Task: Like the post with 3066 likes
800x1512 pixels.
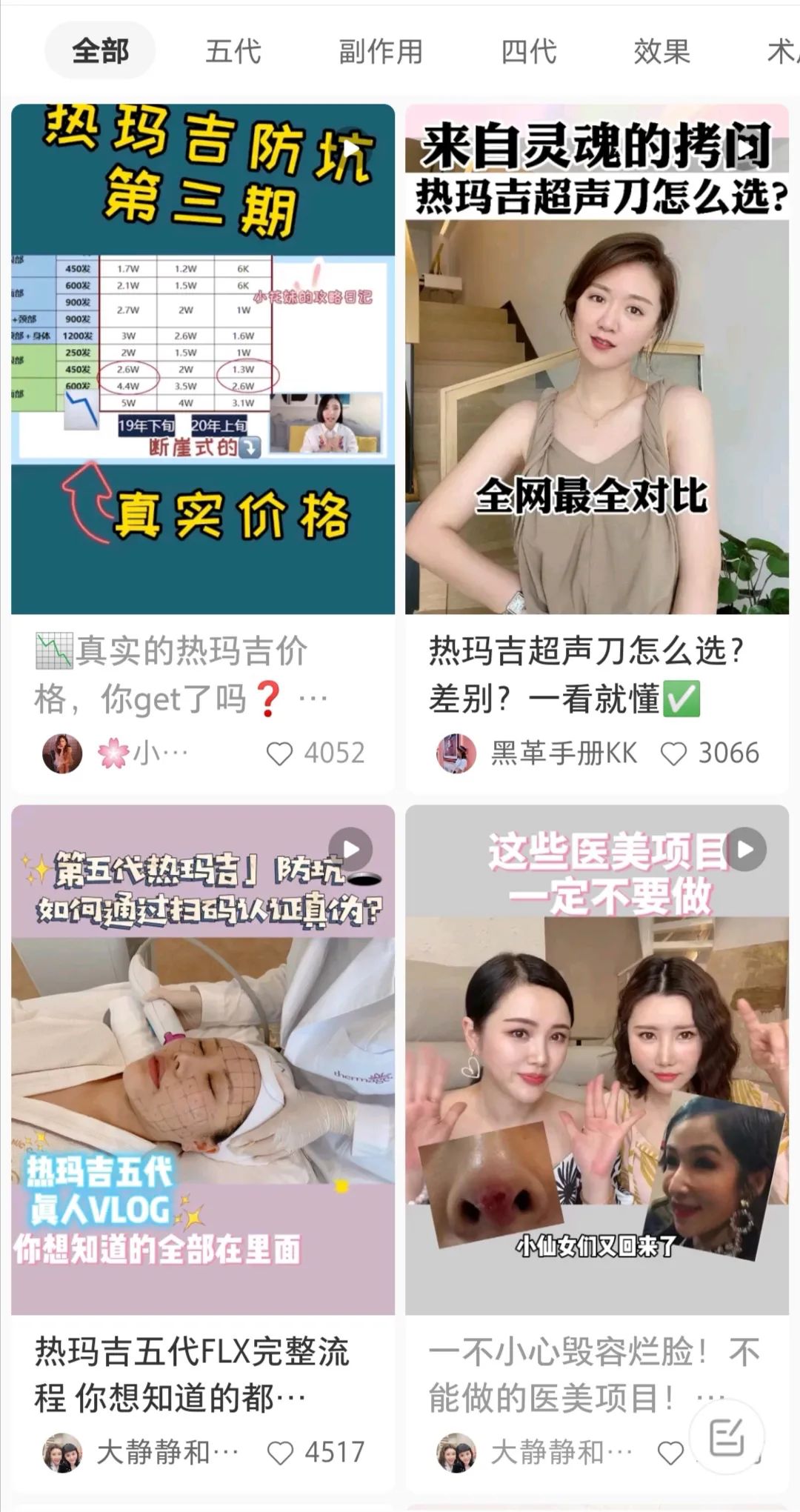Action: [x=673, y=751]
